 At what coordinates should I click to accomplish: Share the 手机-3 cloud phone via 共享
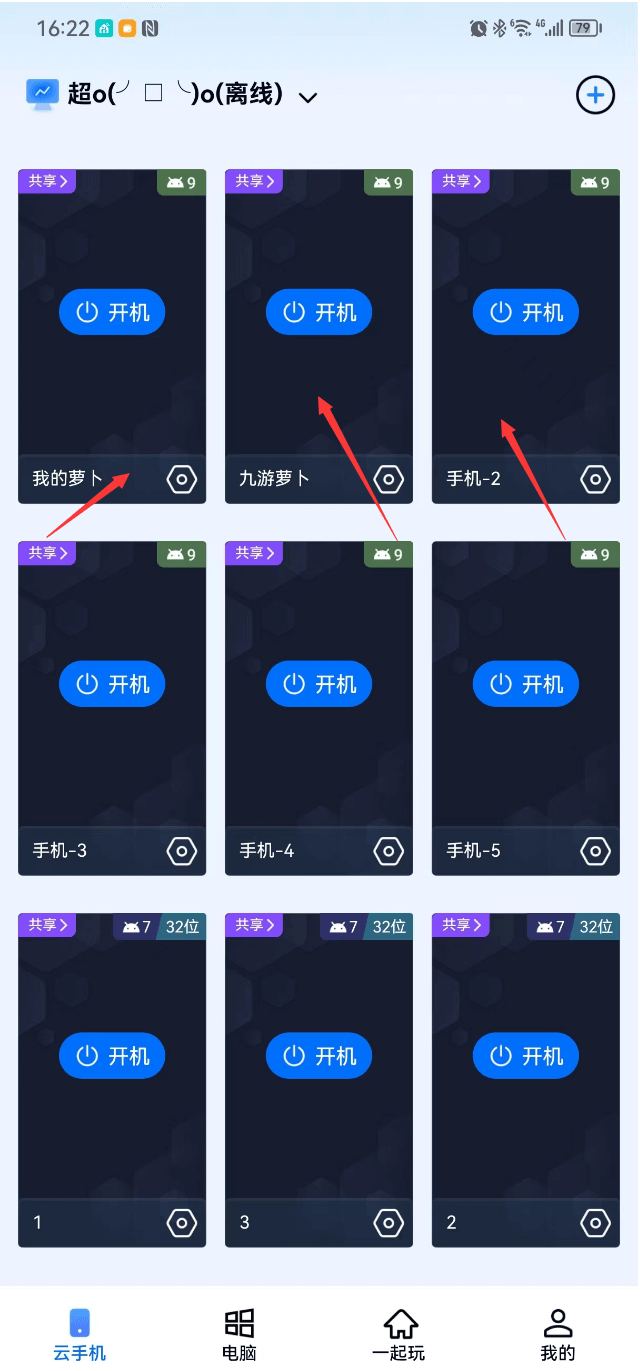47,553
